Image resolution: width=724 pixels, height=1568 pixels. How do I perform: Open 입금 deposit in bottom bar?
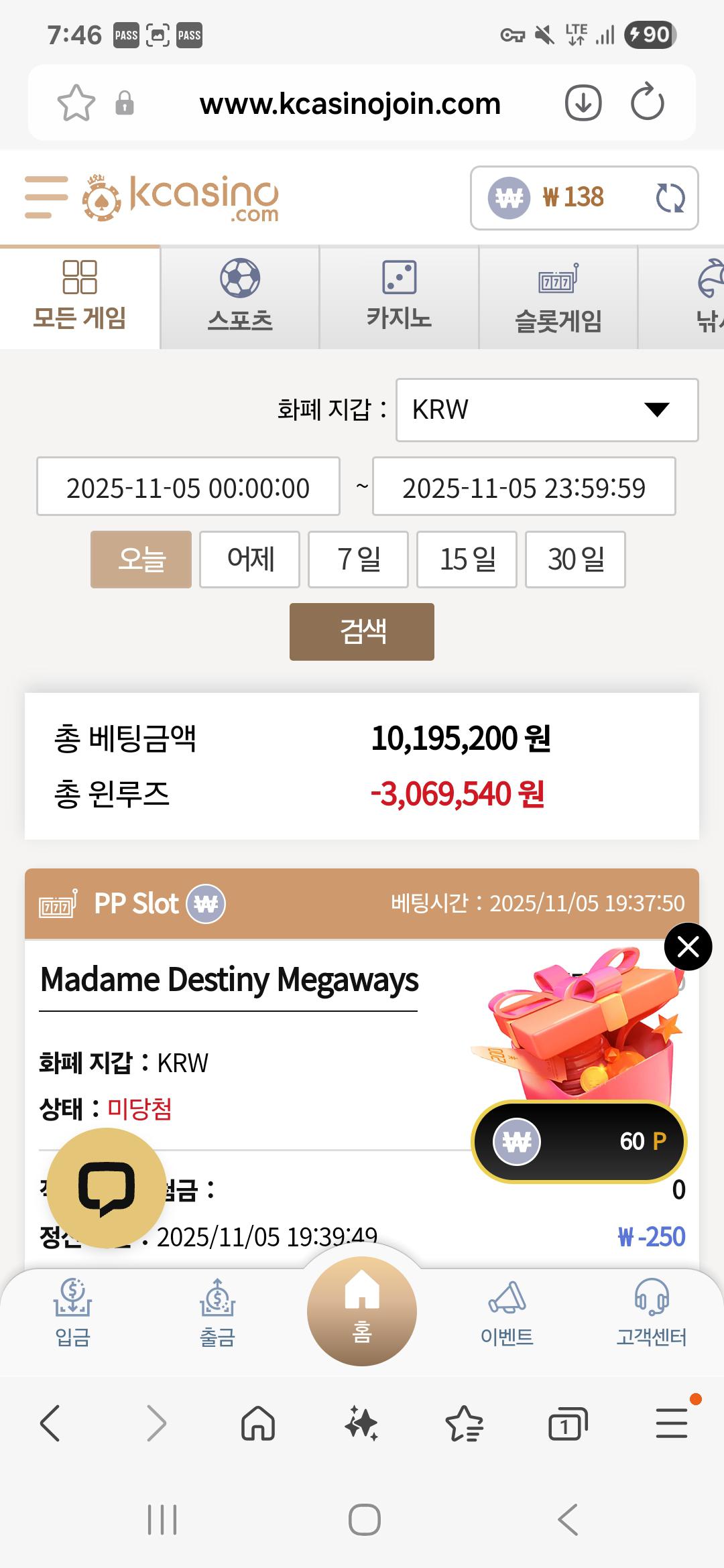(x=72, y=1313)
